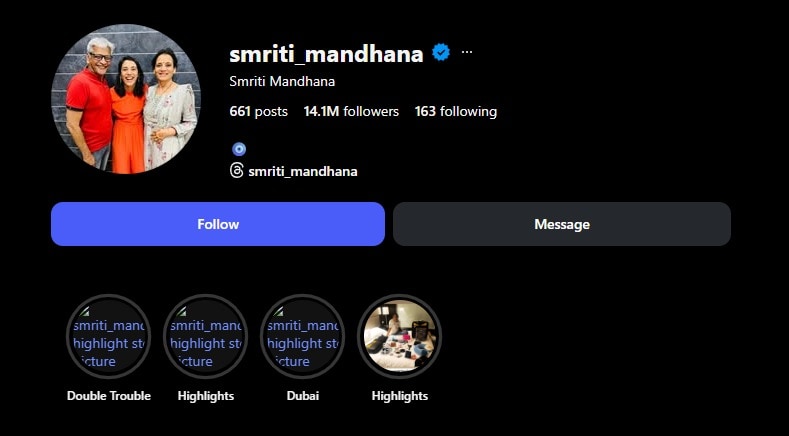The height and width of the screenshot is (436, 789).
Task: Send a message to Smriti Mandhana
Action: (x=561, y=224)
